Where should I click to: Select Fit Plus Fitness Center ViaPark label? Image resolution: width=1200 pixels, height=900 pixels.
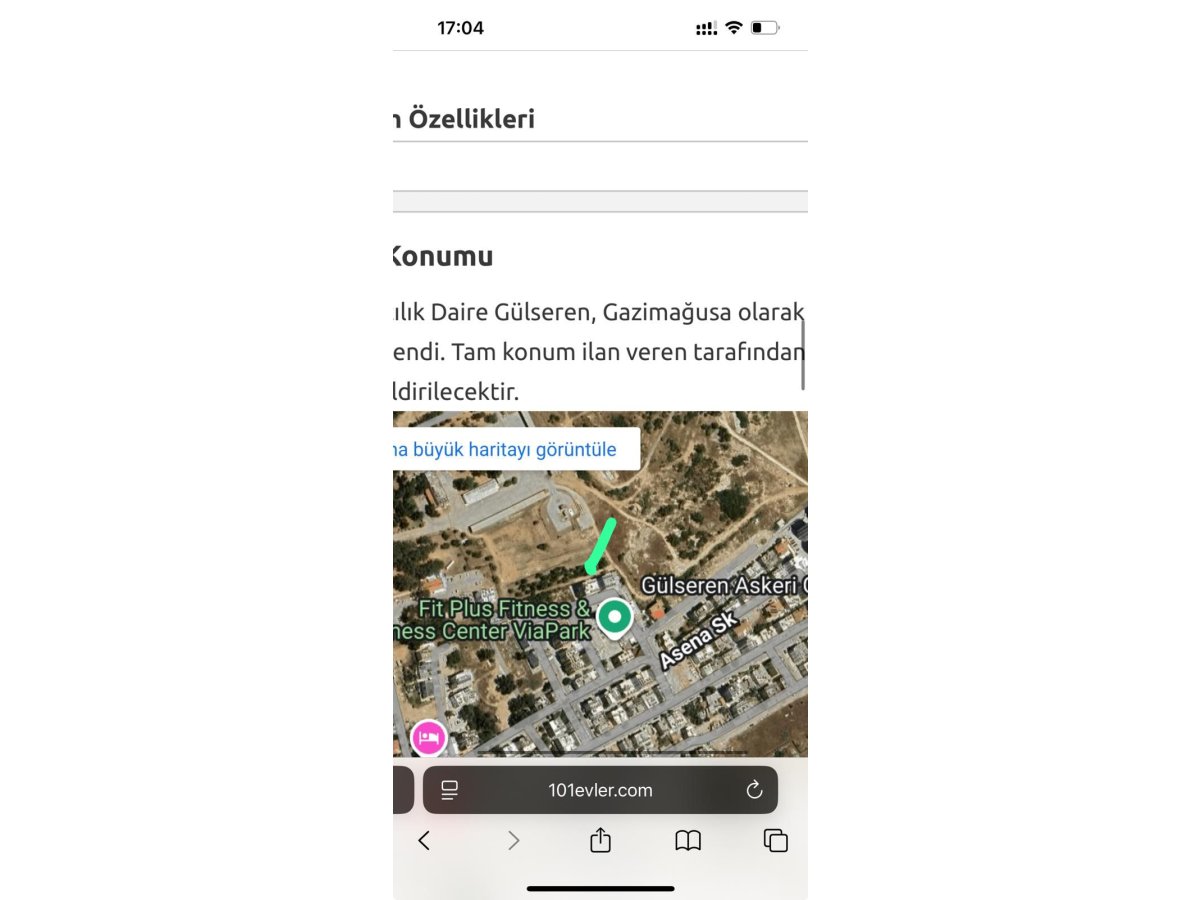pos(494,620)
